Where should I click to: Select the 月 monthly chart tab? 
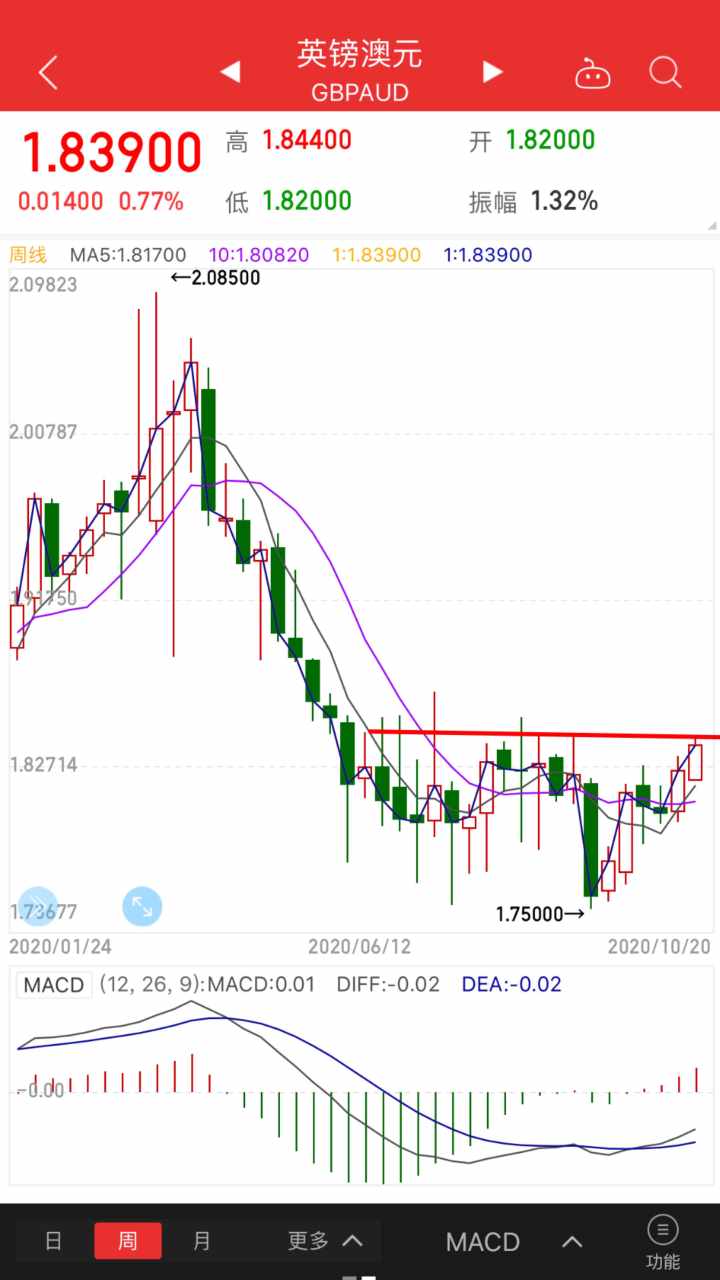202,1241
